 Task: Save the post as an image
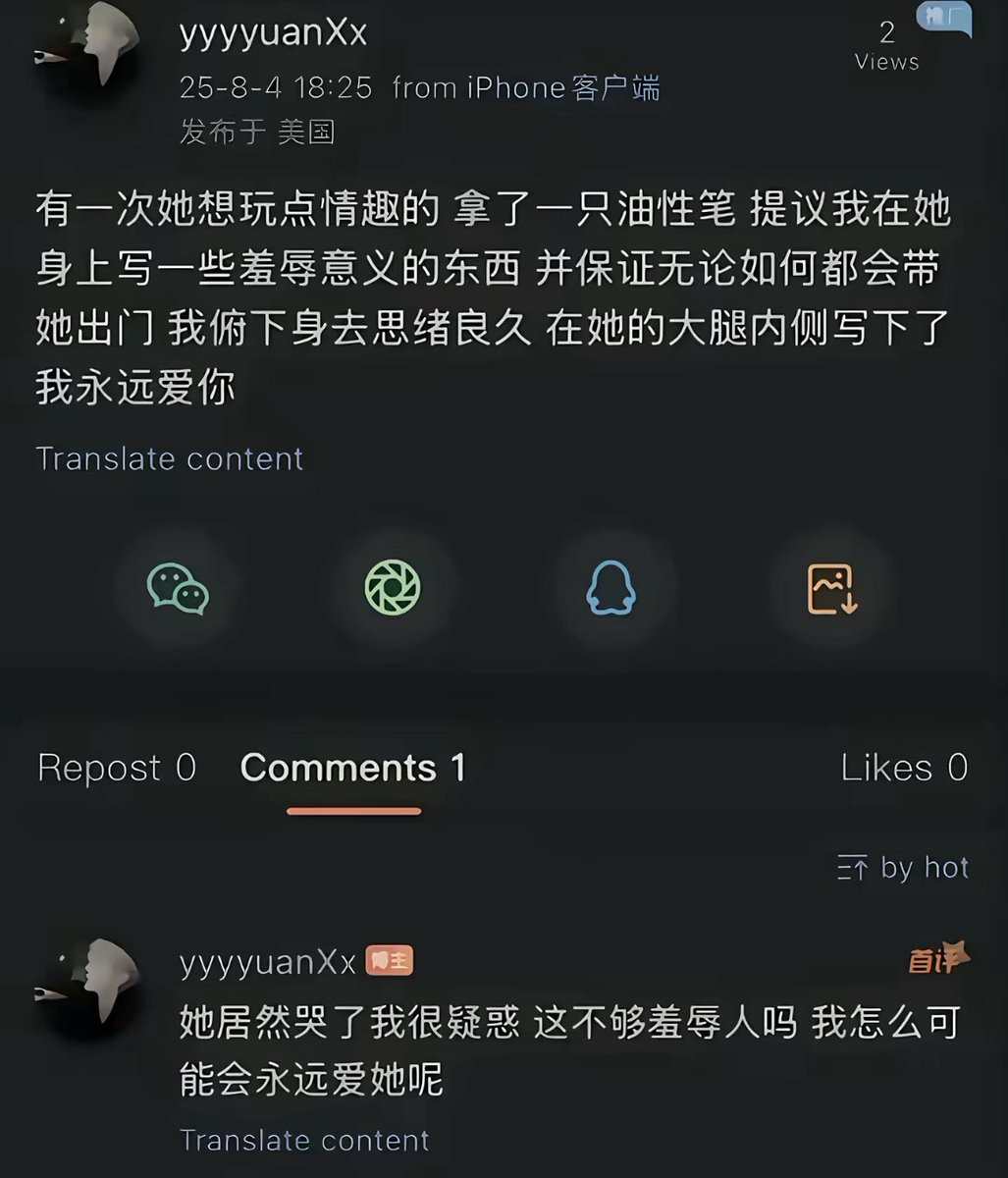pyautogui.click(x=832, y=588)
